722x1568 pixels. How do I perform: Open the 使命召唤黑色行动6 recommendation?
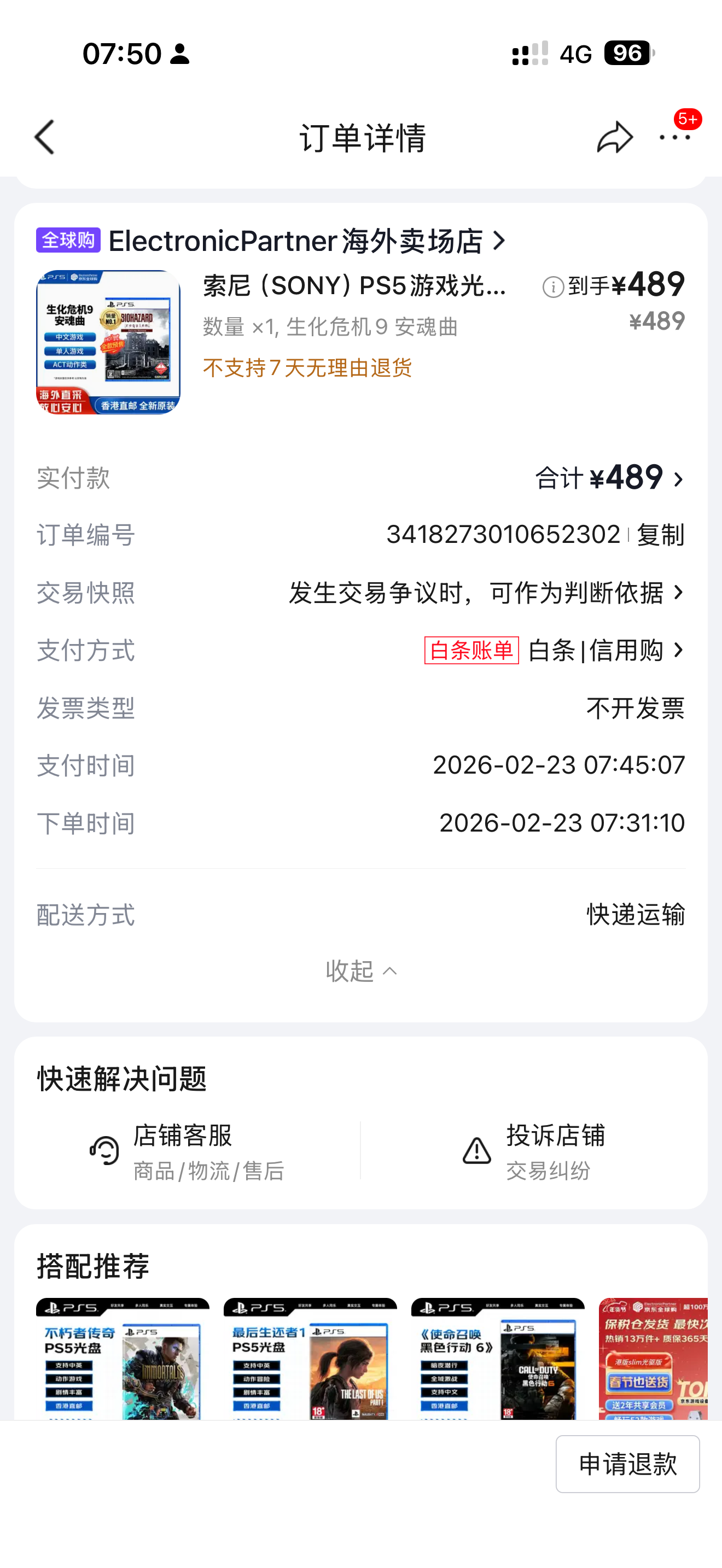pos(497,1359)
